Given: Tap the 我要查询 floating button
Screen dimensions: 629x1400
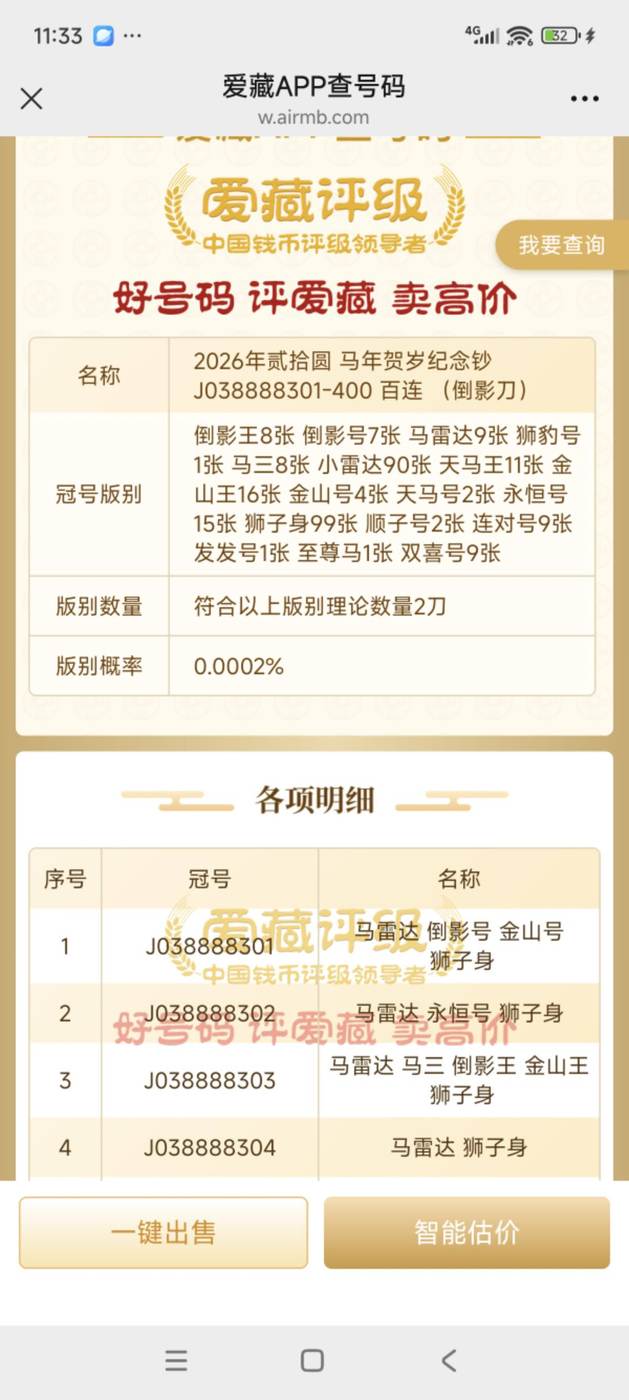Looking at the screenshot, I should 561,245.
